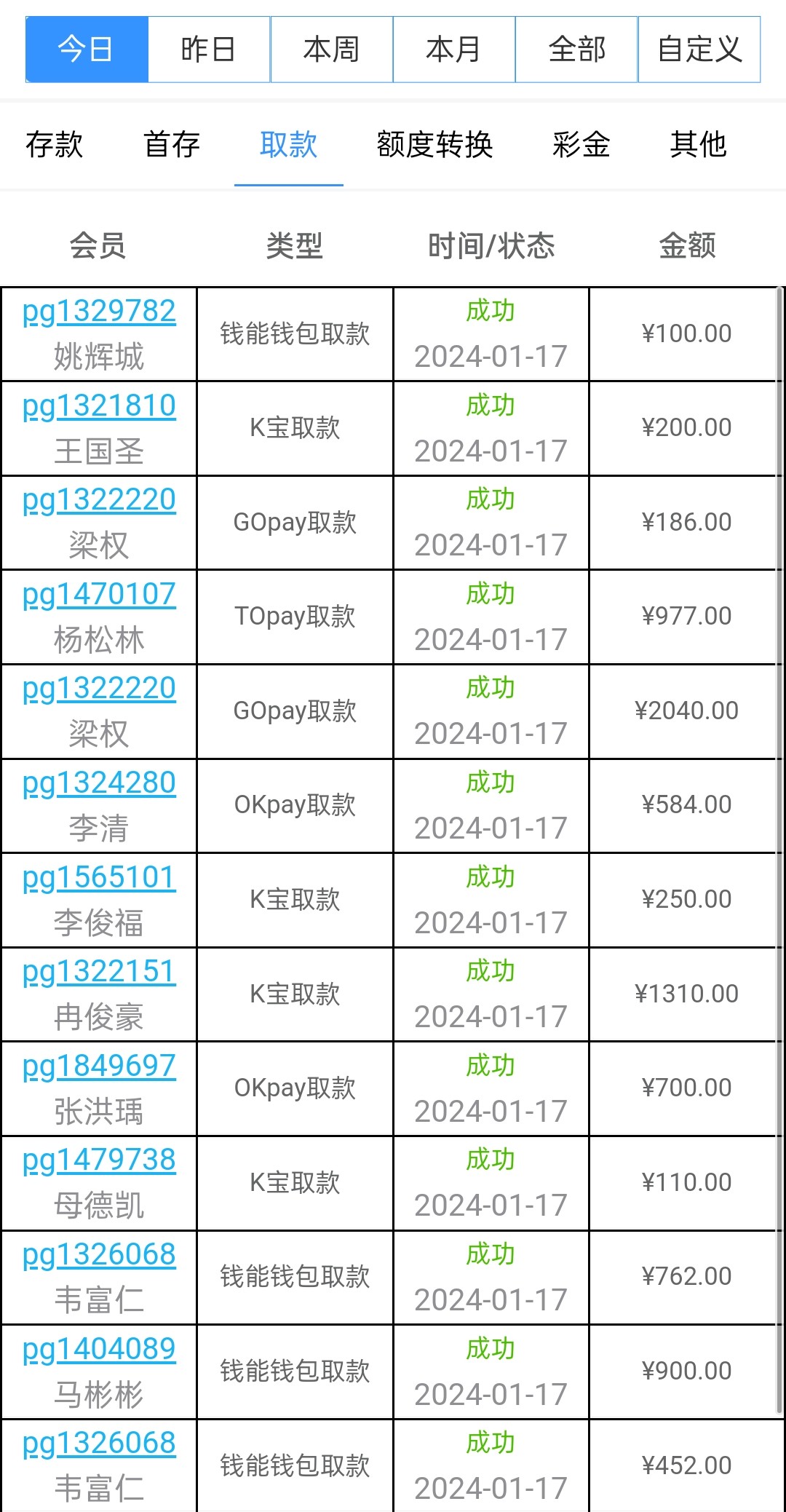The height and width of the screenshot is (1512, 786).
Task: Open member link pg1849697
Action: pyautogui.click(x=99, y=1066)
